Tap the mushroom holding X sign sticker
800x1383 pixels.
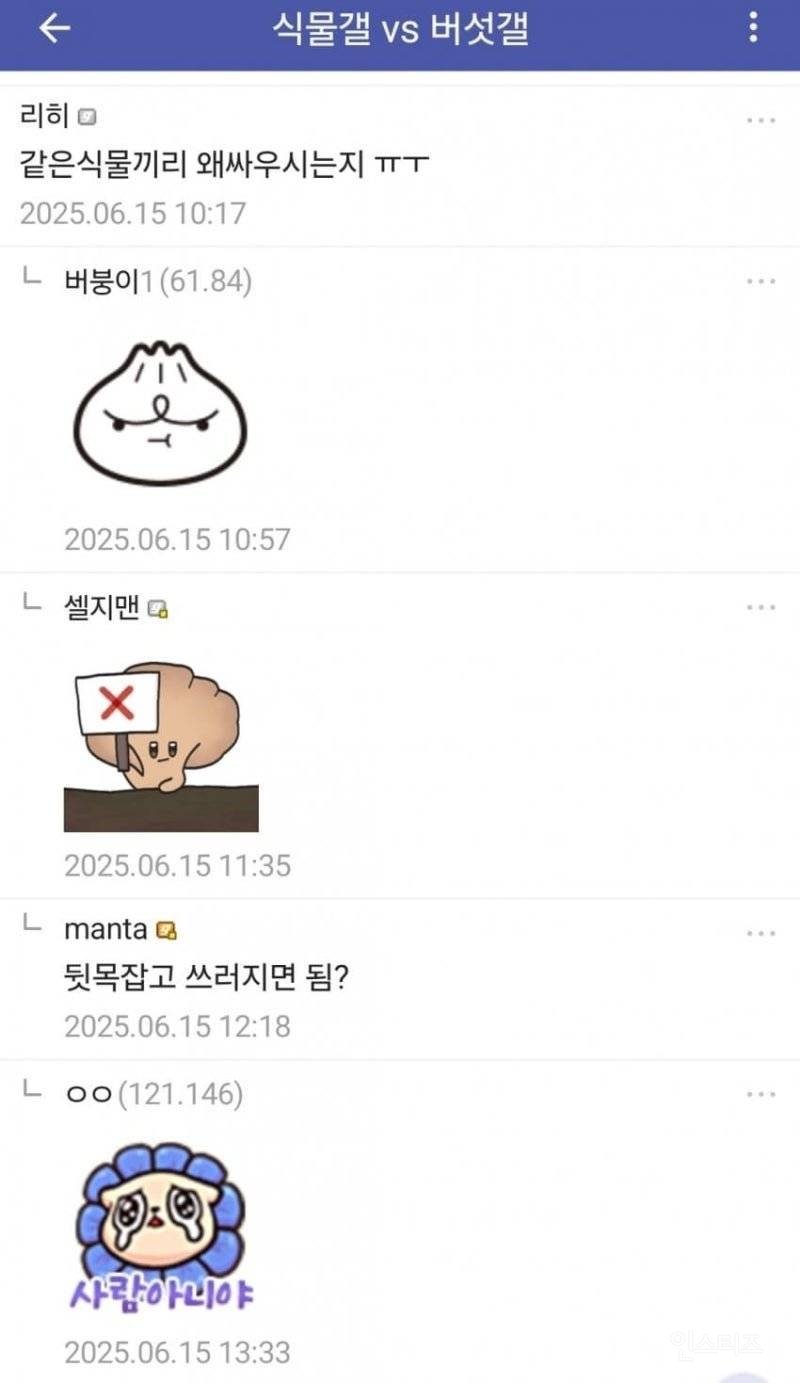click(160, 745)
